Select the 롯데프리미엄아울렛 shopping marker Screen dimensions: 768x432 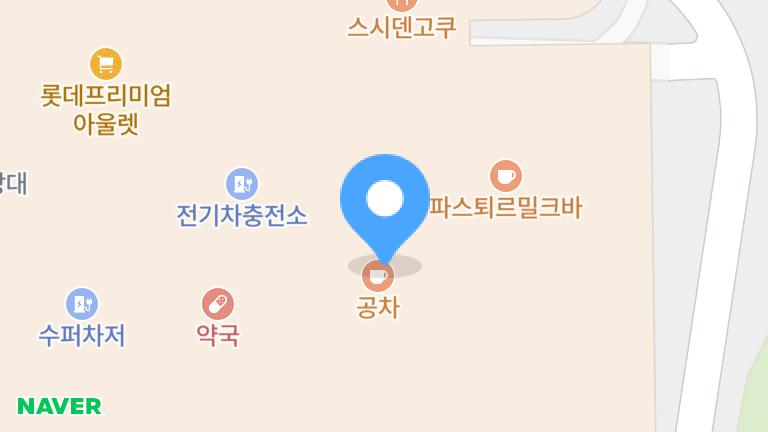(106, 65)
